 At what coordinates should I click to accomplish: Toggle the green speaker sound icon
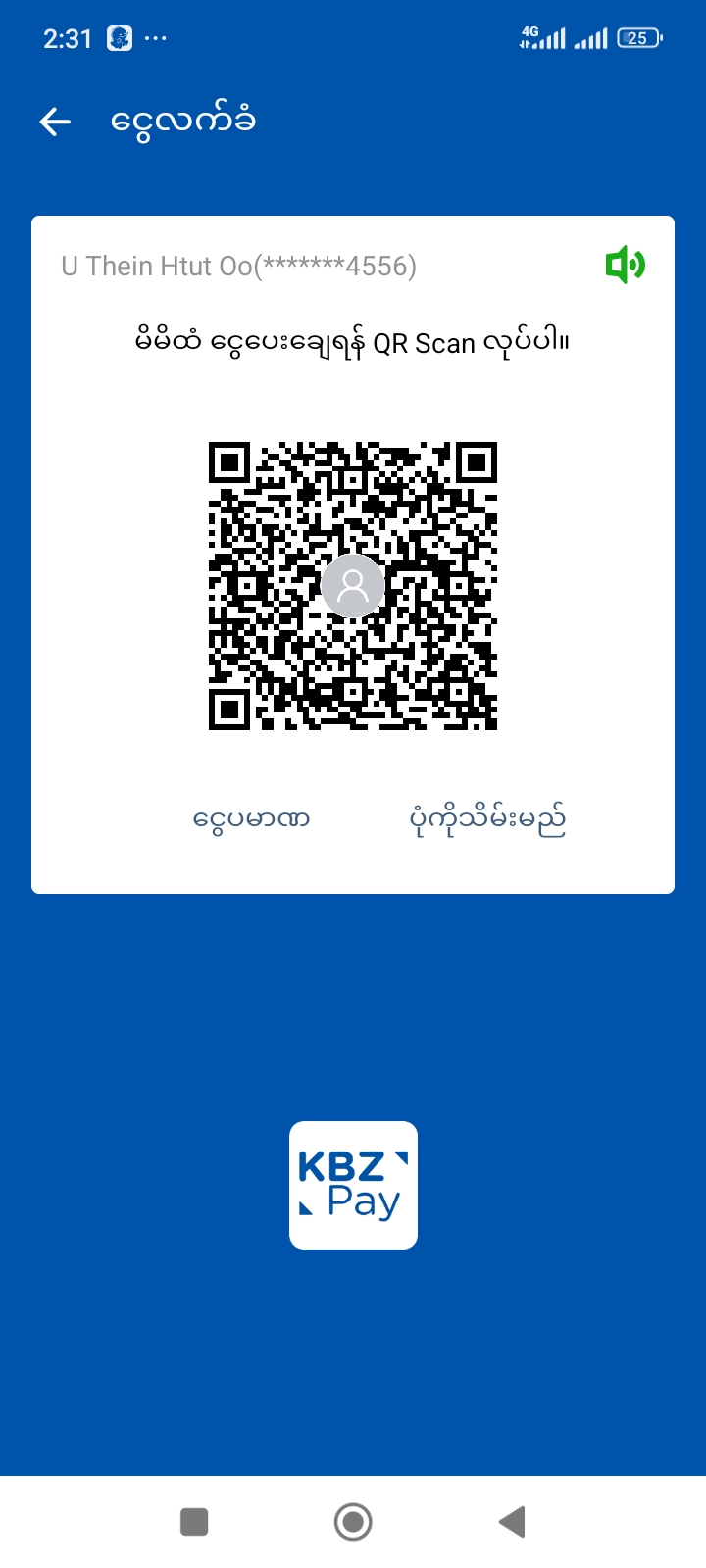pyautogui.click(x=625, y=265)
